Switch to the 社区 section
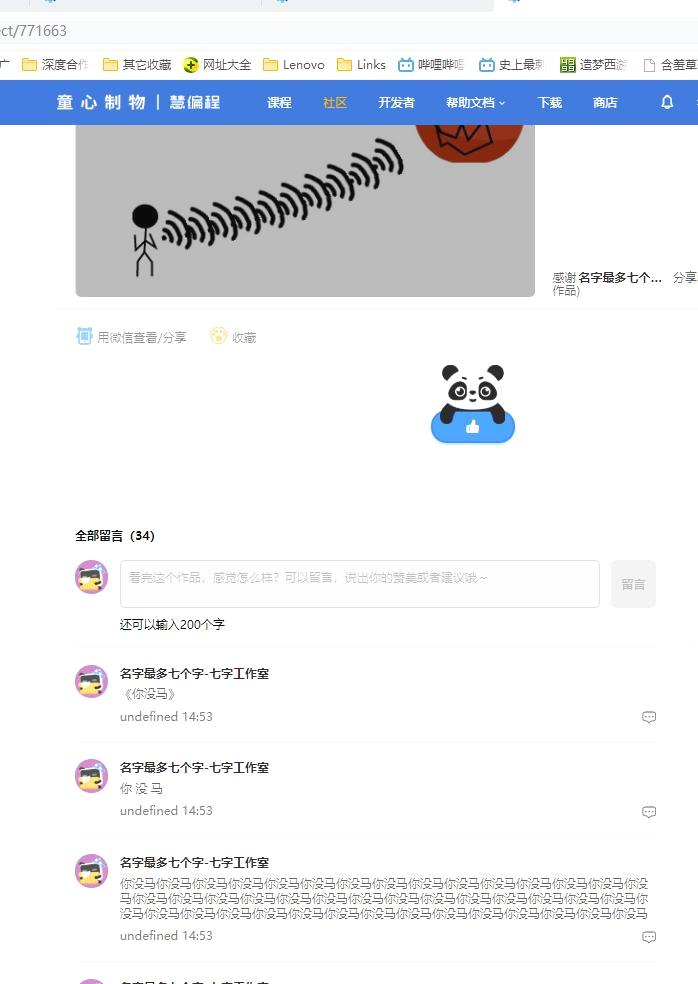The height and width of the screenshot is (984, 698). tap(335, 102)
